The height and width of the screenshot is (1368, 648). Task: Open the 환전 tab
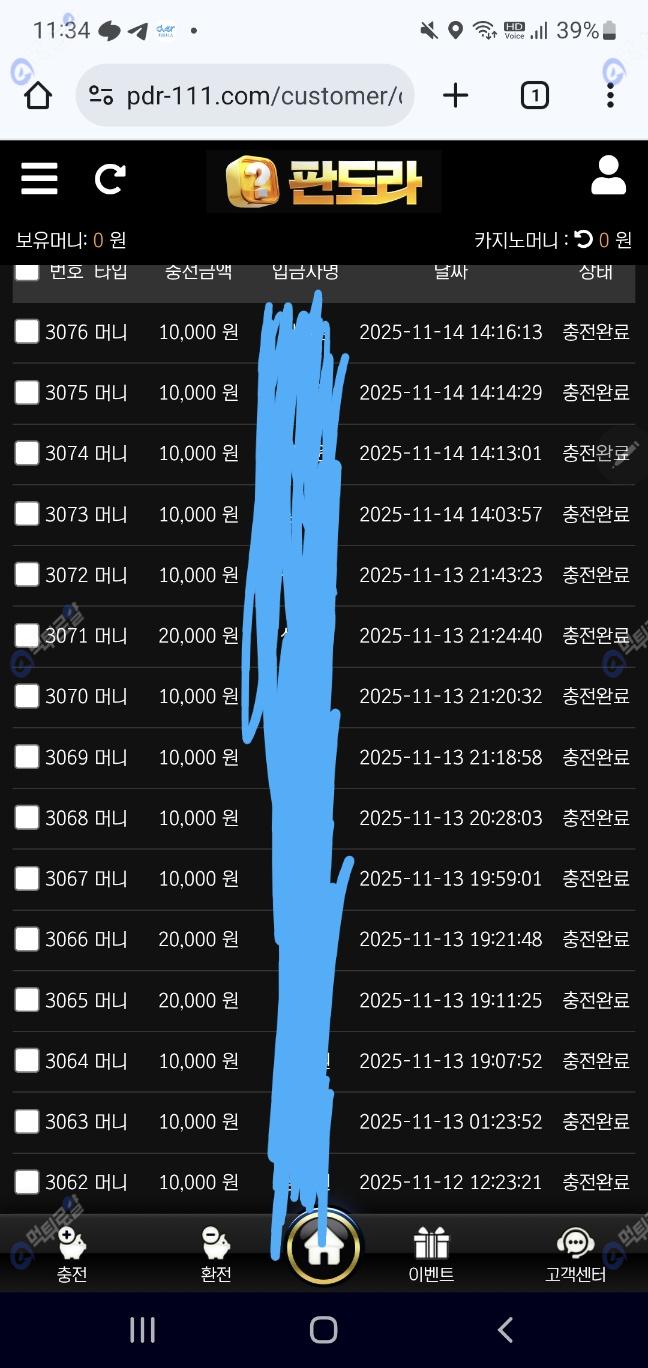click(216, 1254)
